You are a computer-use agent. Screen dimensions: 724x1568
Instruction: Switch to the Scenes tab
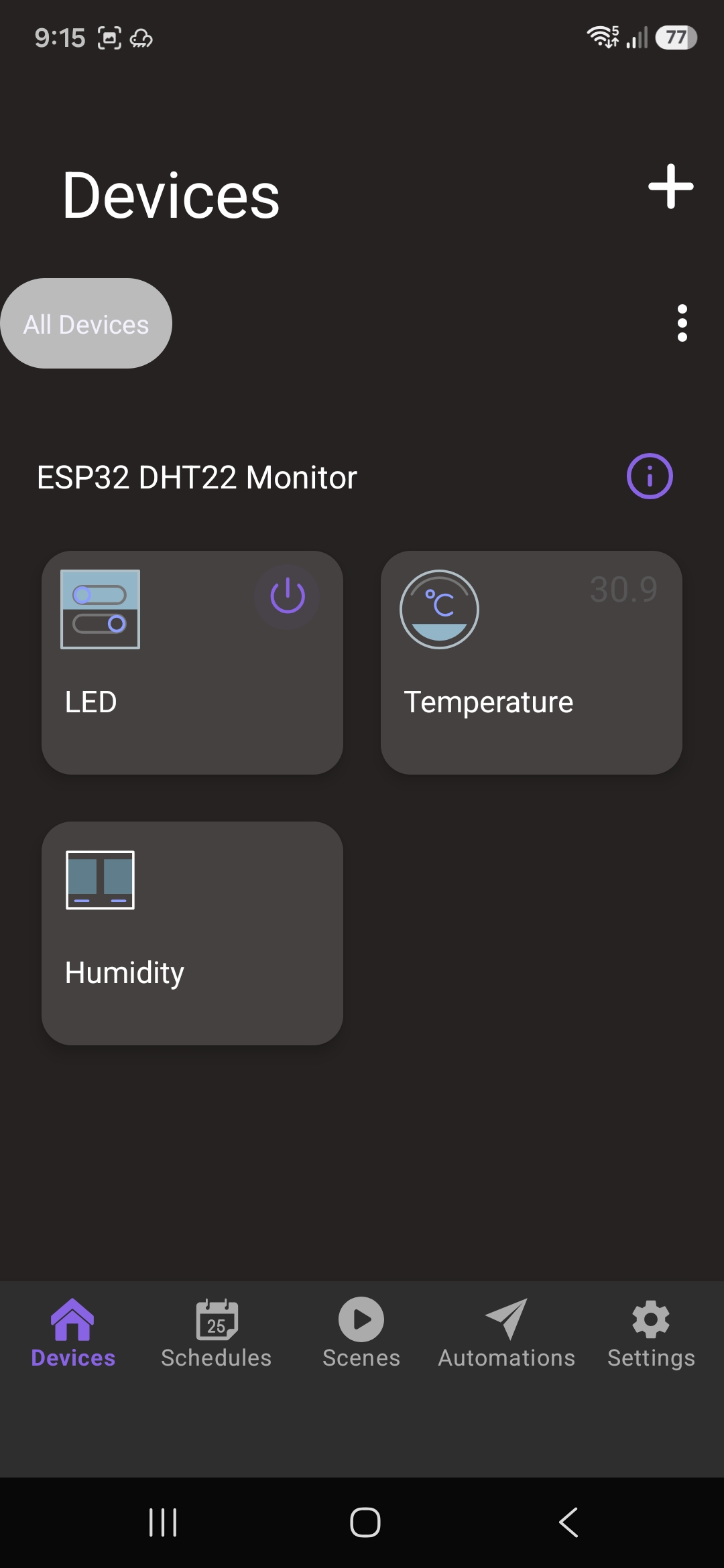coord(361,1333)
